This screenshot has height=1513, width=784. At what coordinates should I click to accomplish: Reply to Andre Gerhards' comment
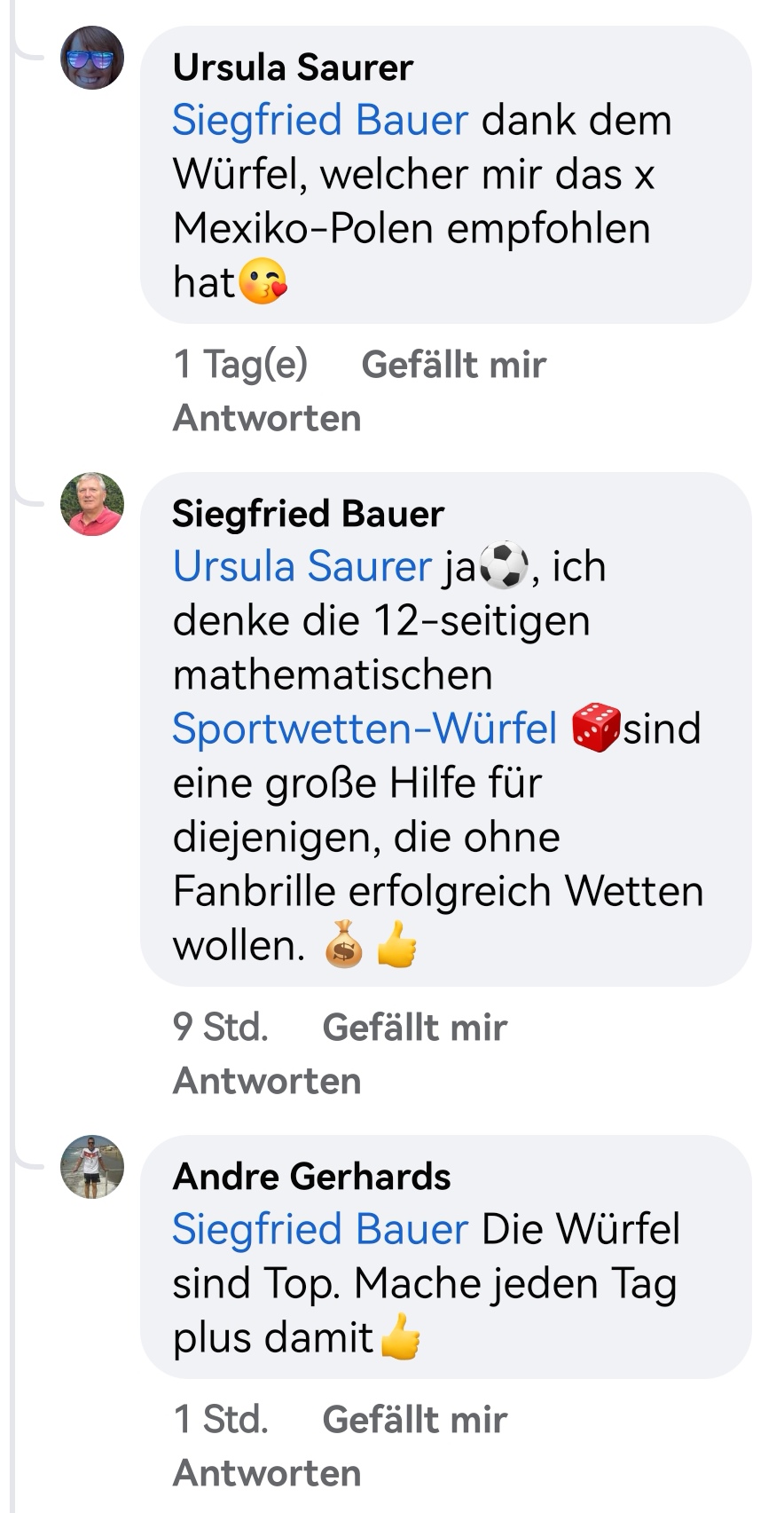pos(267,1473)
